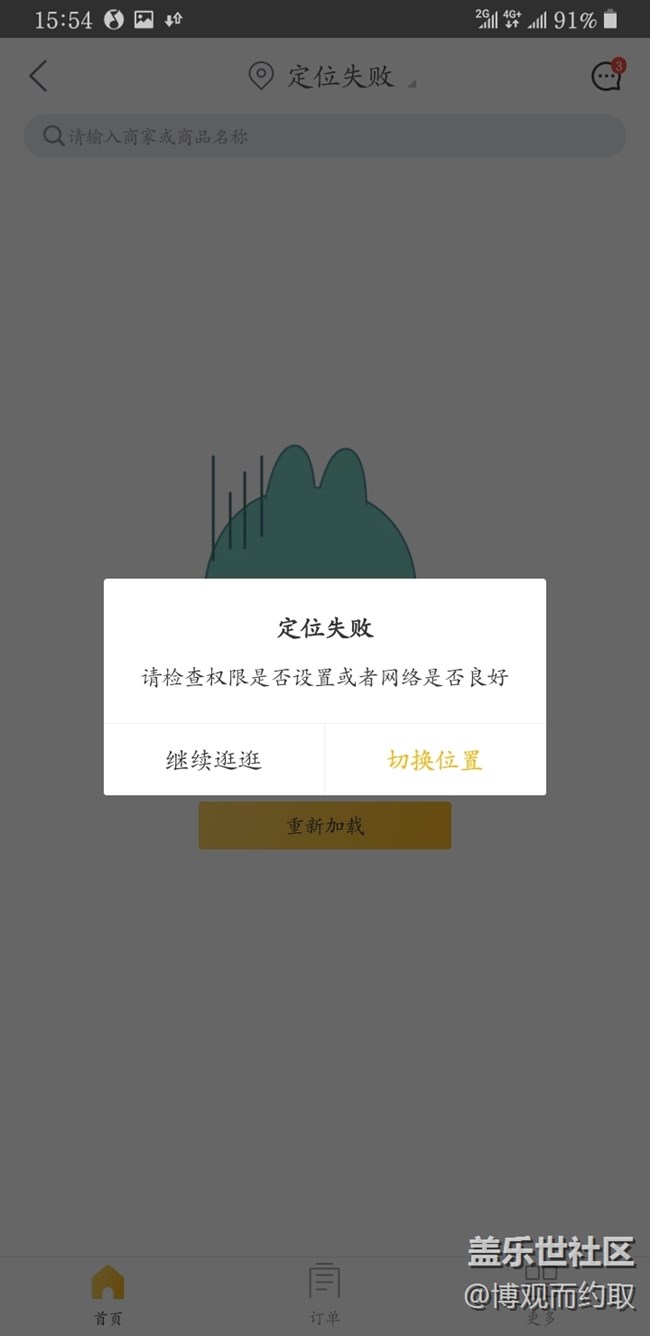
Task: Go back with the top-left arrow
Action: coord(39,76)
